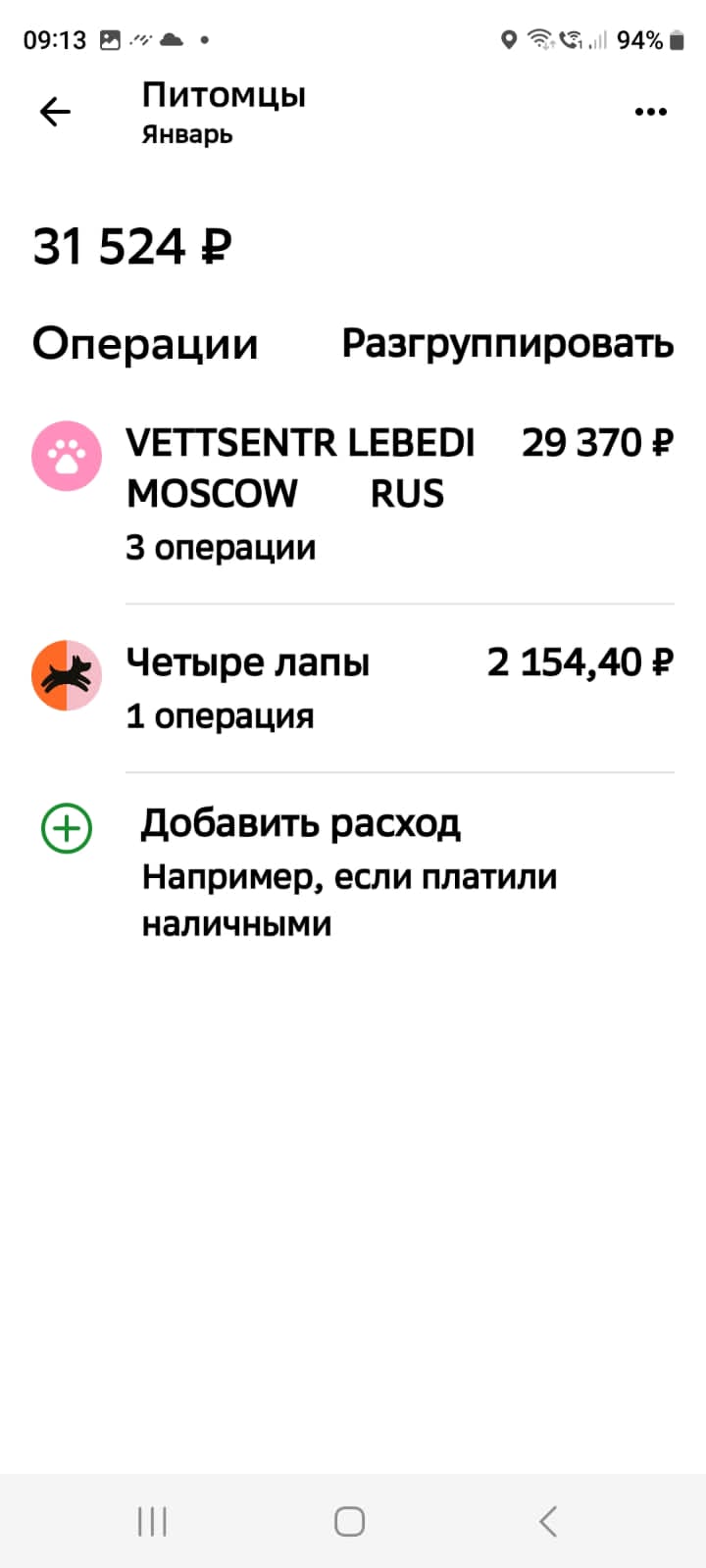Open the Четыре лапы operation
This screenshot has width=706, height=1568.
[353, 688]
